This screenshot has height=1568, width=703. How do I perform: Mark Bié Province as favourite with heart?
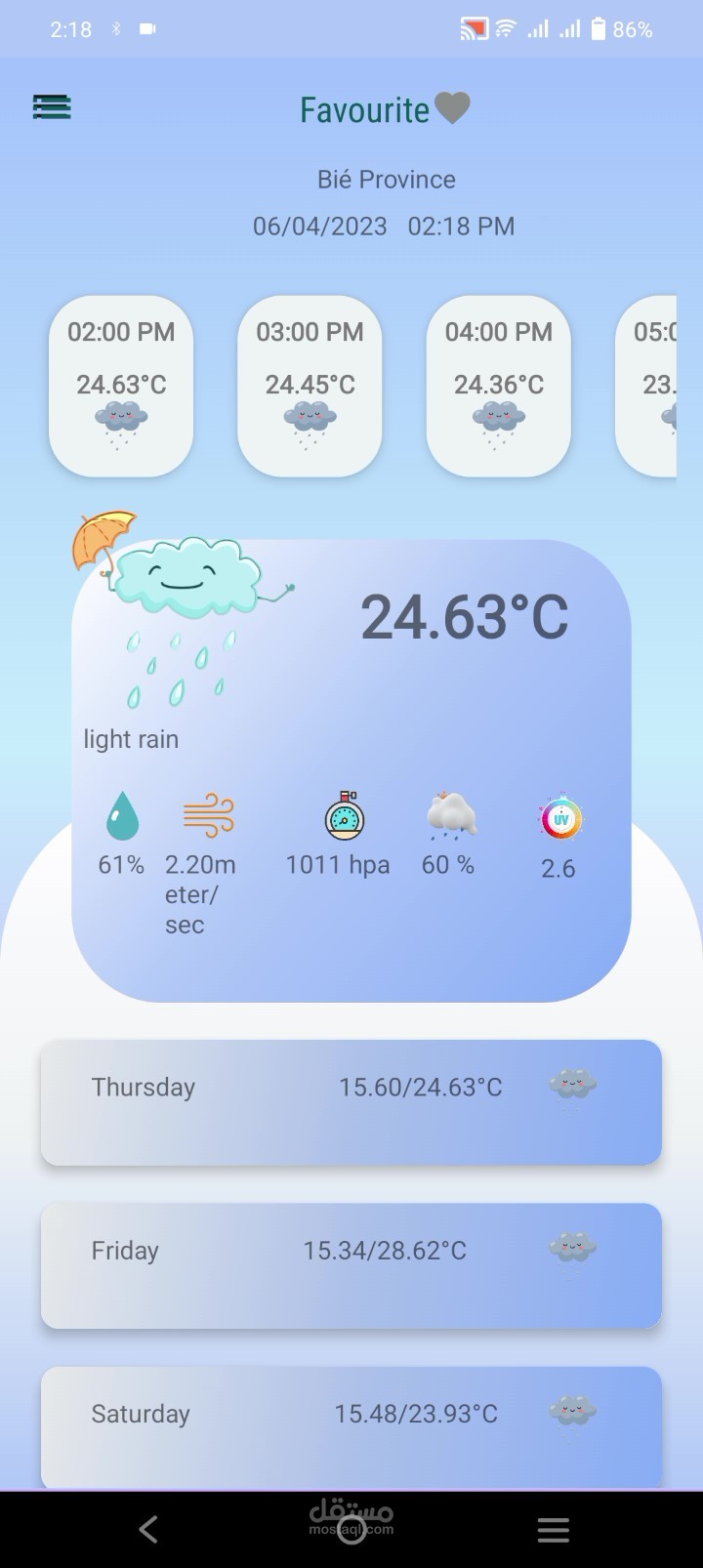point(452,108)
